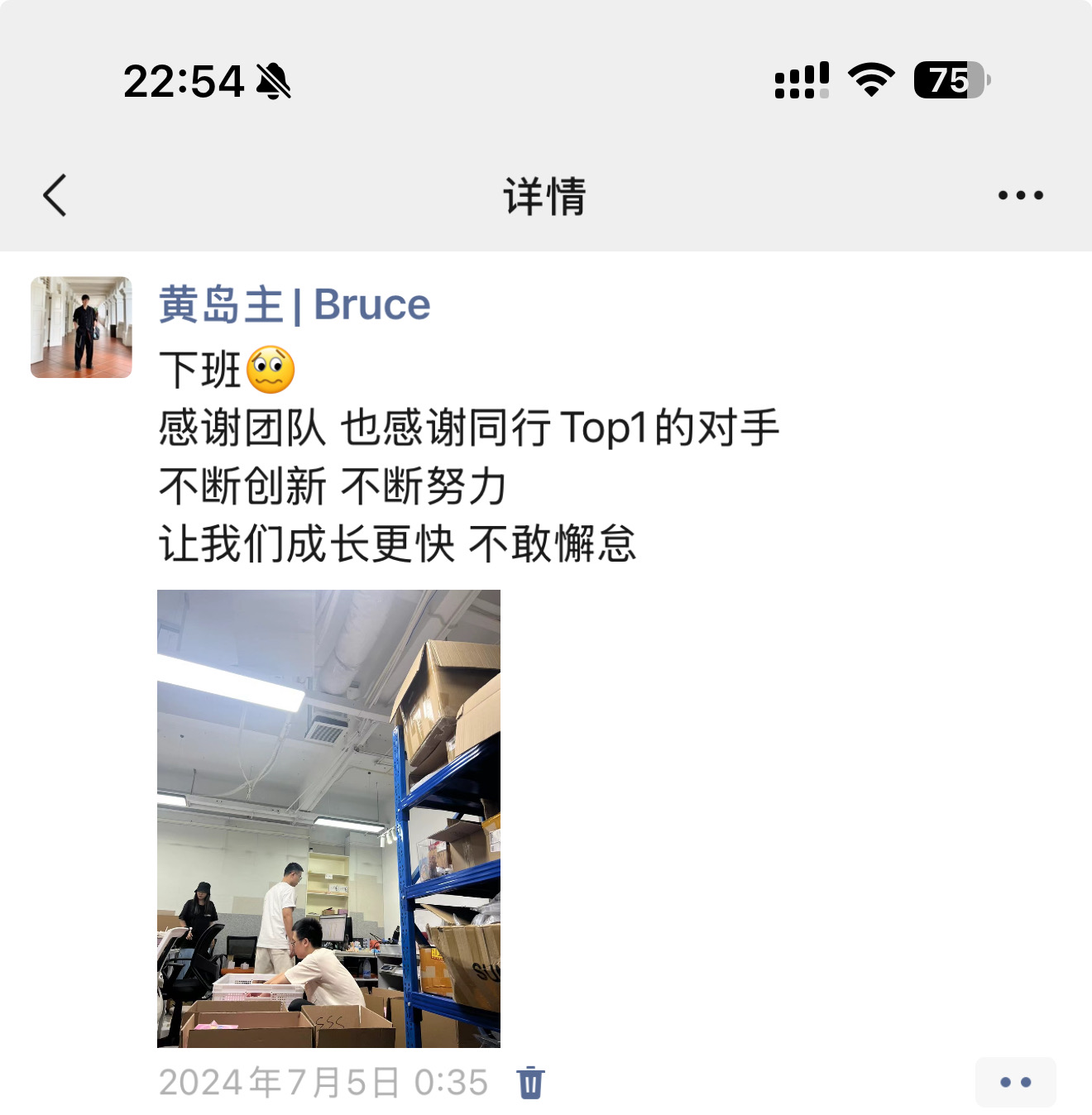Delete this post with the trash icon
This screenshot has width=1092, height=1115.
530,1082
